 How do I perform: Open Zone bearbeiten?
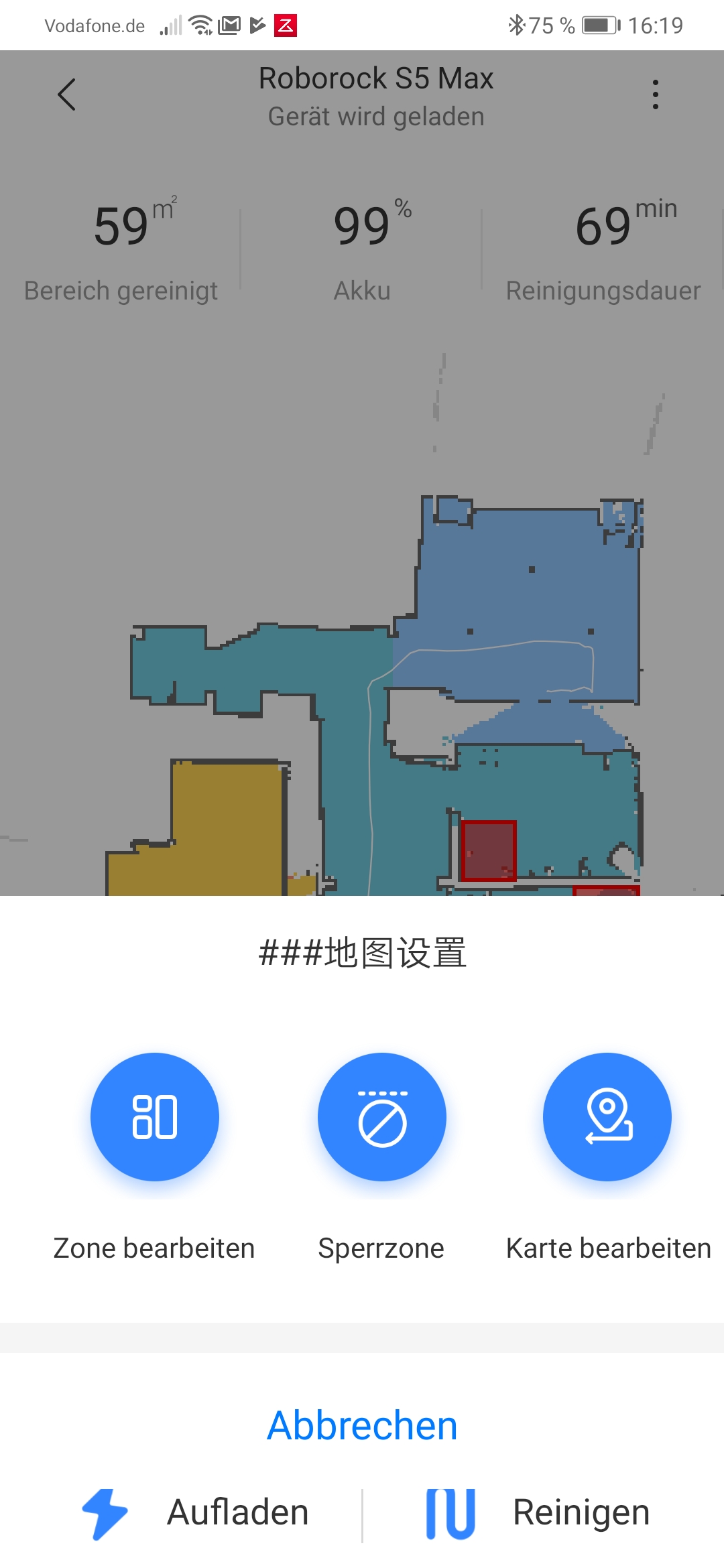[x=155, y=1117]
